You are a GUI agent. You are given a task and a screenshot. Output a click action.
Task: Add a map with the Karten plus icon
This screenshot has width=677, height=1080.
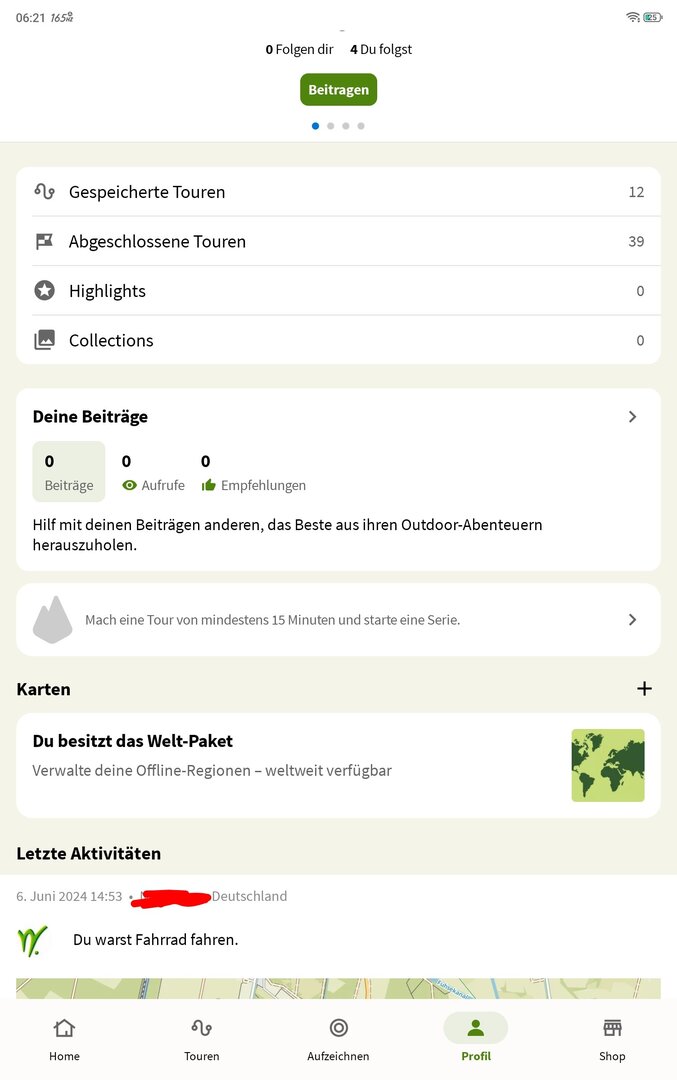point(644,689)
